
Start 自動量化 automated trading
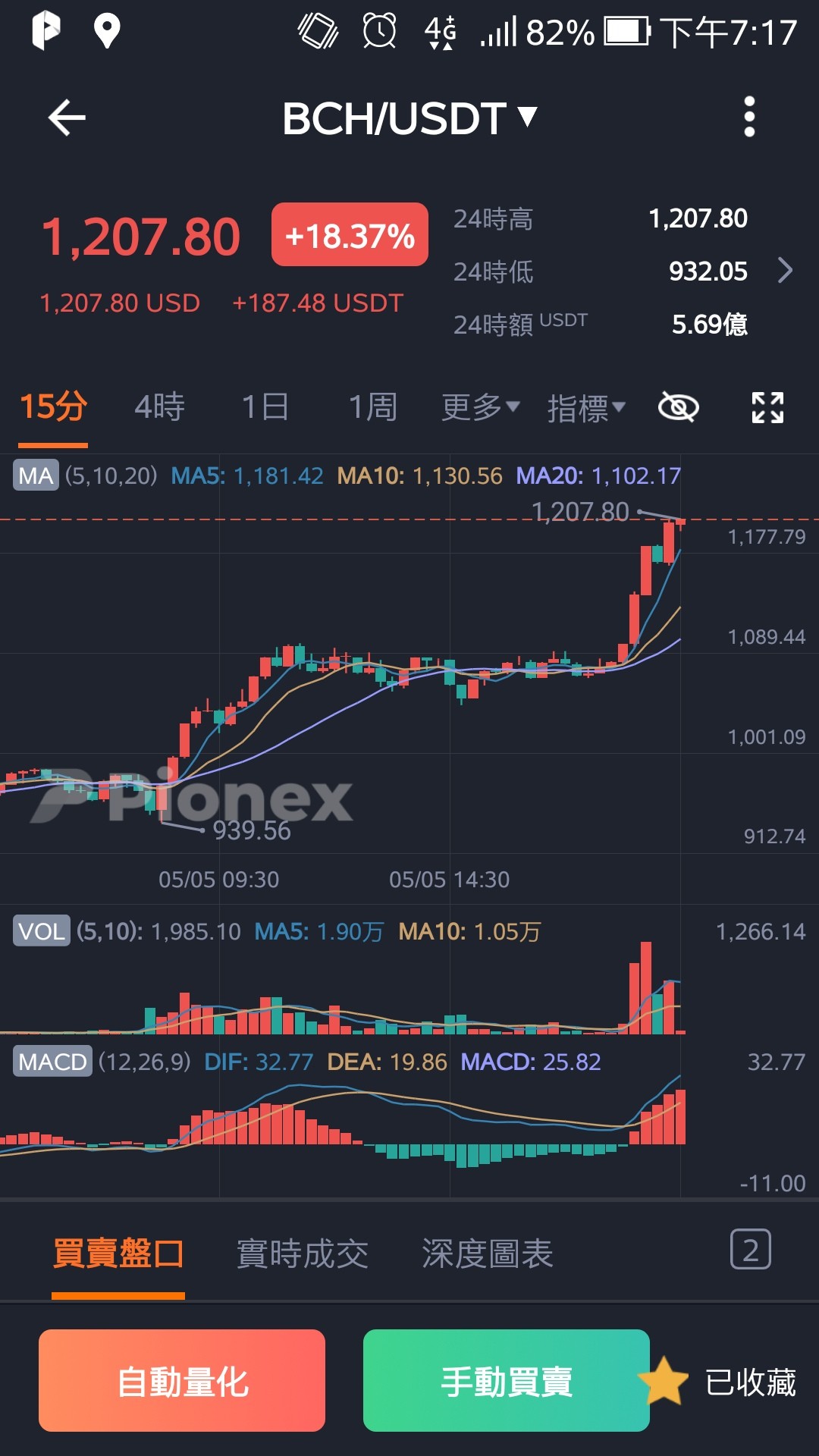pyautogui.click(x=182, y=1380)
